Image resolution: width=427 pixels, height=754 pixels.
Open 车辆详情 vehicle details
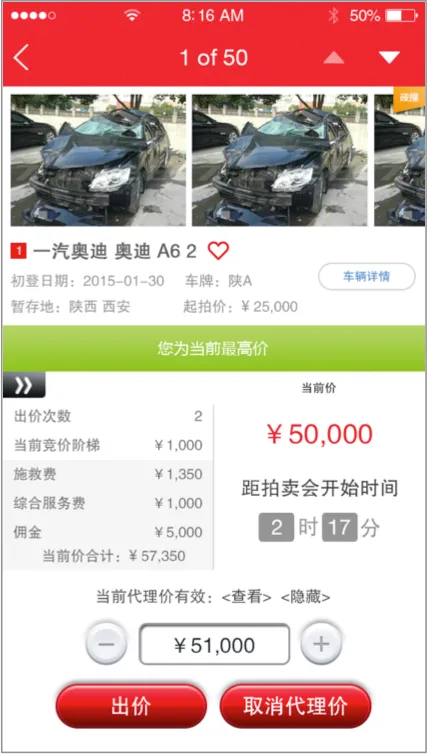[x=367, y=276]
